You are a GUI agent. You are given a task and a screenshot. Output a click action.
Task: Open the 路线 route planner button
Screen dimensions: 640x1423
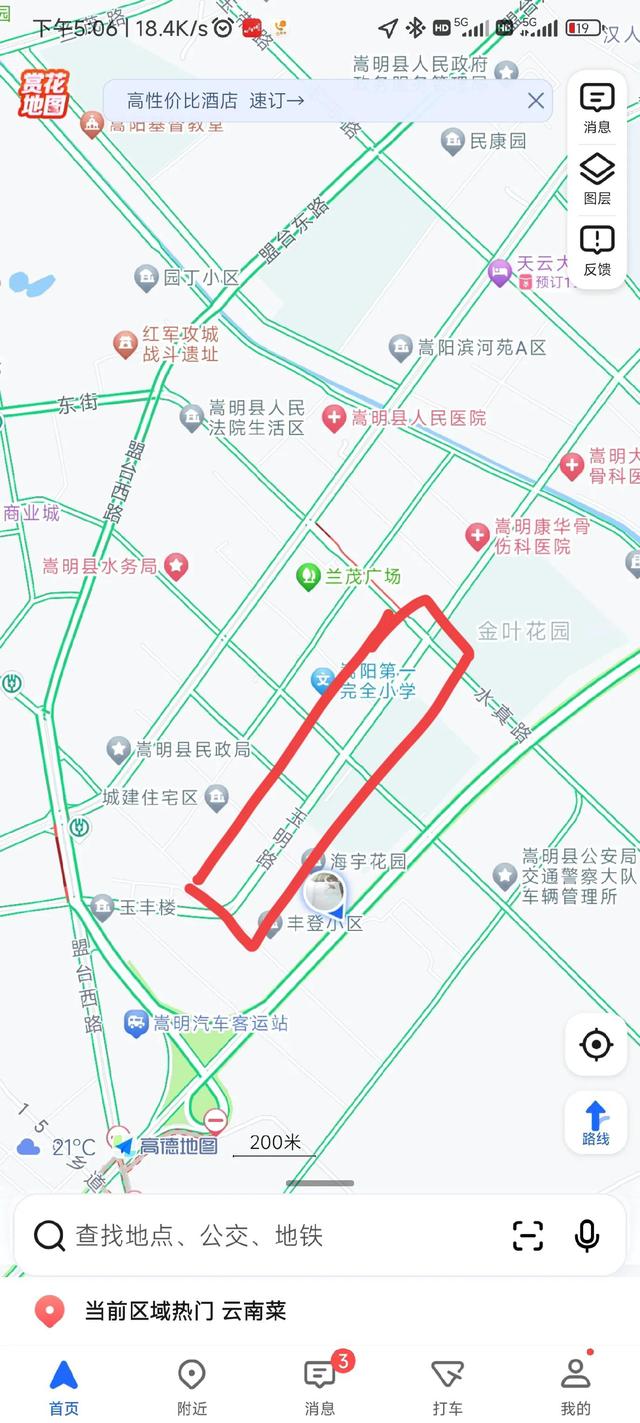(596, 1122)
